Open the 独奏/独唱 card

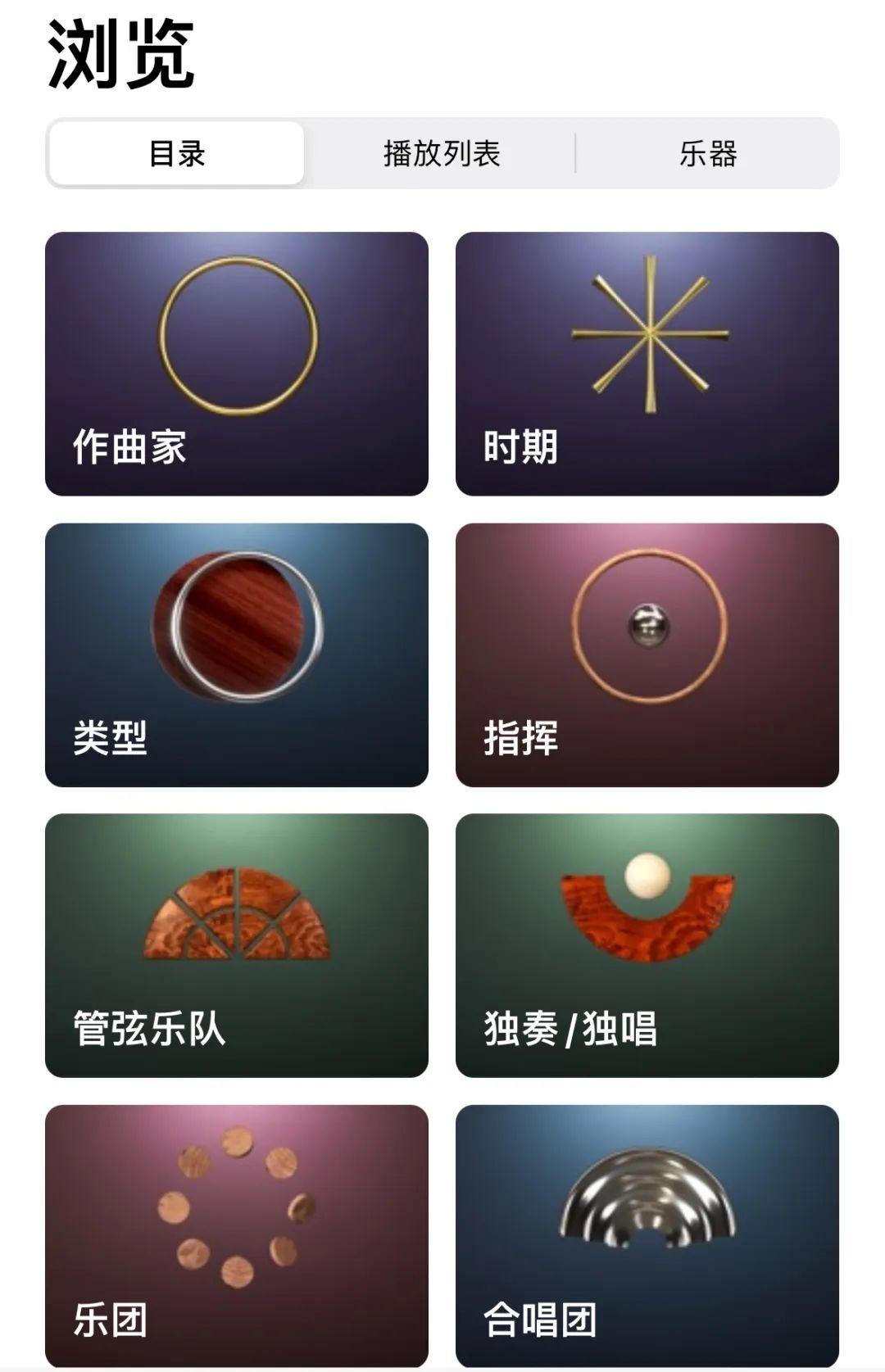point(647,944)
